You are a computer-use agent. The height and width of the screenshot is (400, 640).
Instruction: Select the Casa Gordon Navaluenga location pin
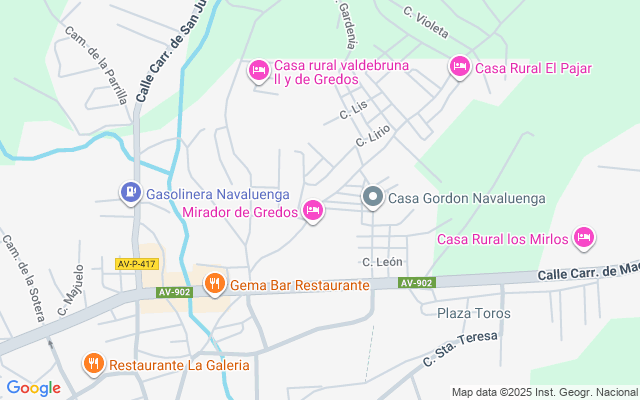(x=373, y=198)
